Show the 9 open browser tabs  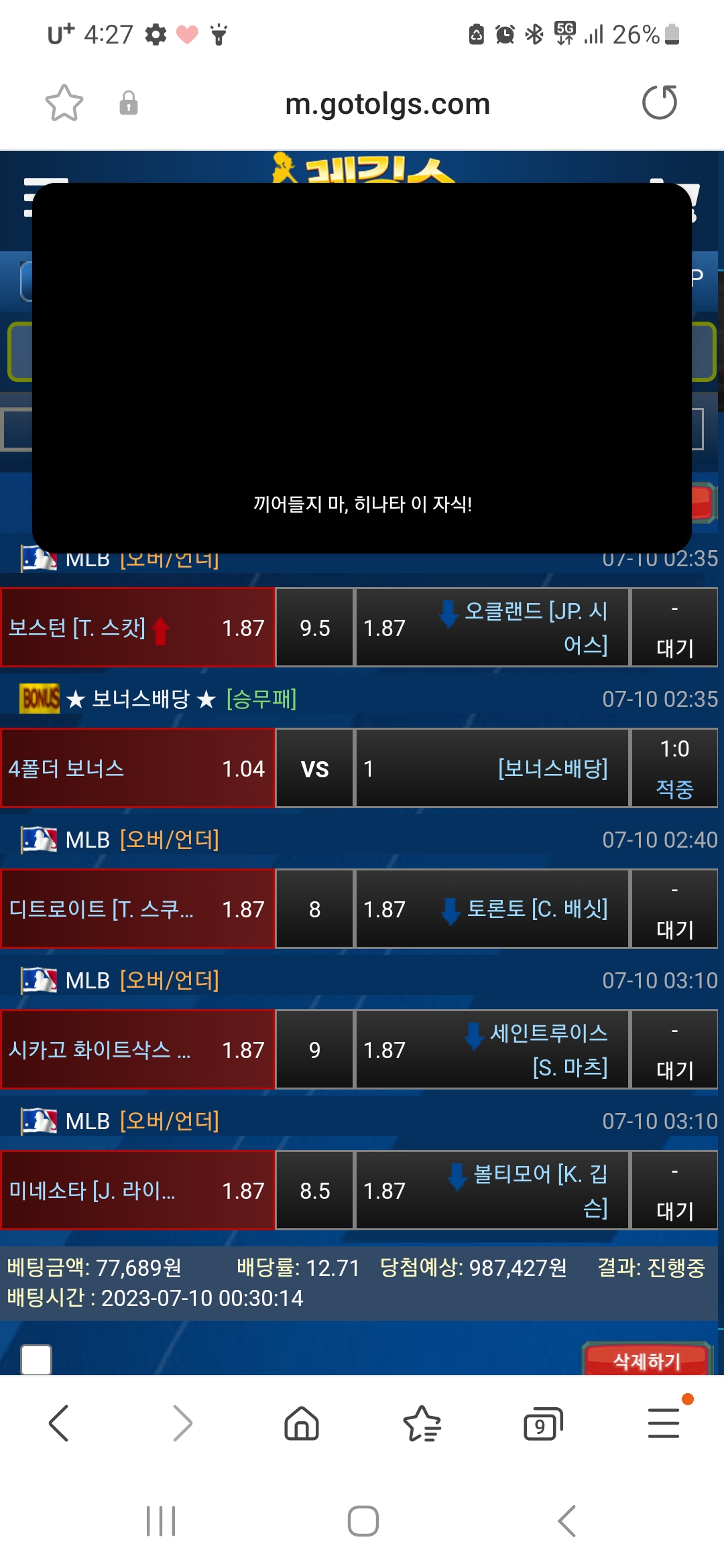coord(542,1423)
